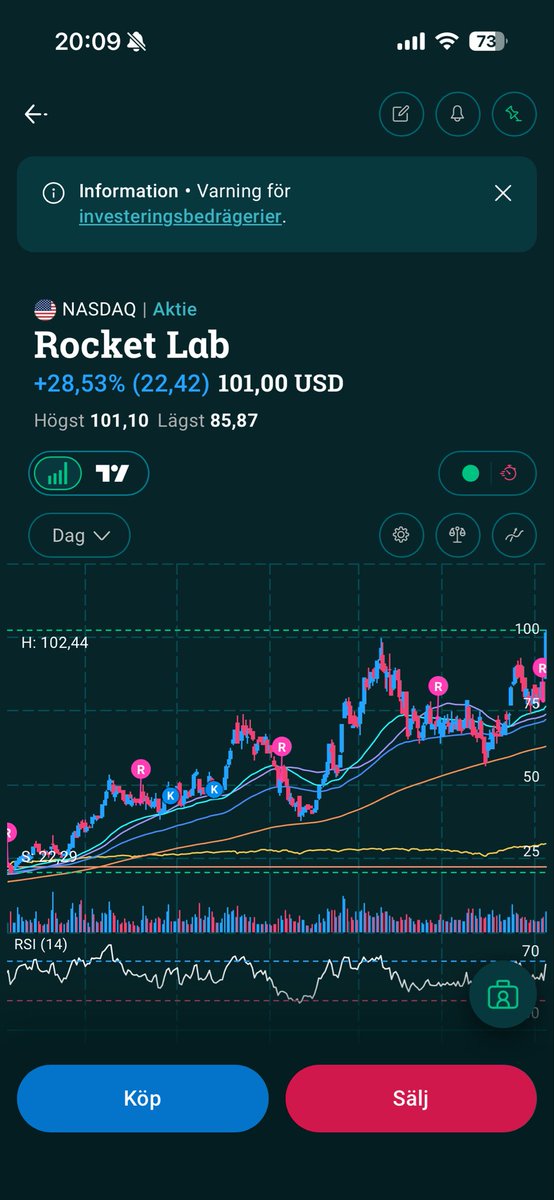The image size is (554, 1200).
Task: Open the edit note icon
Action: (x=401, y=114)
